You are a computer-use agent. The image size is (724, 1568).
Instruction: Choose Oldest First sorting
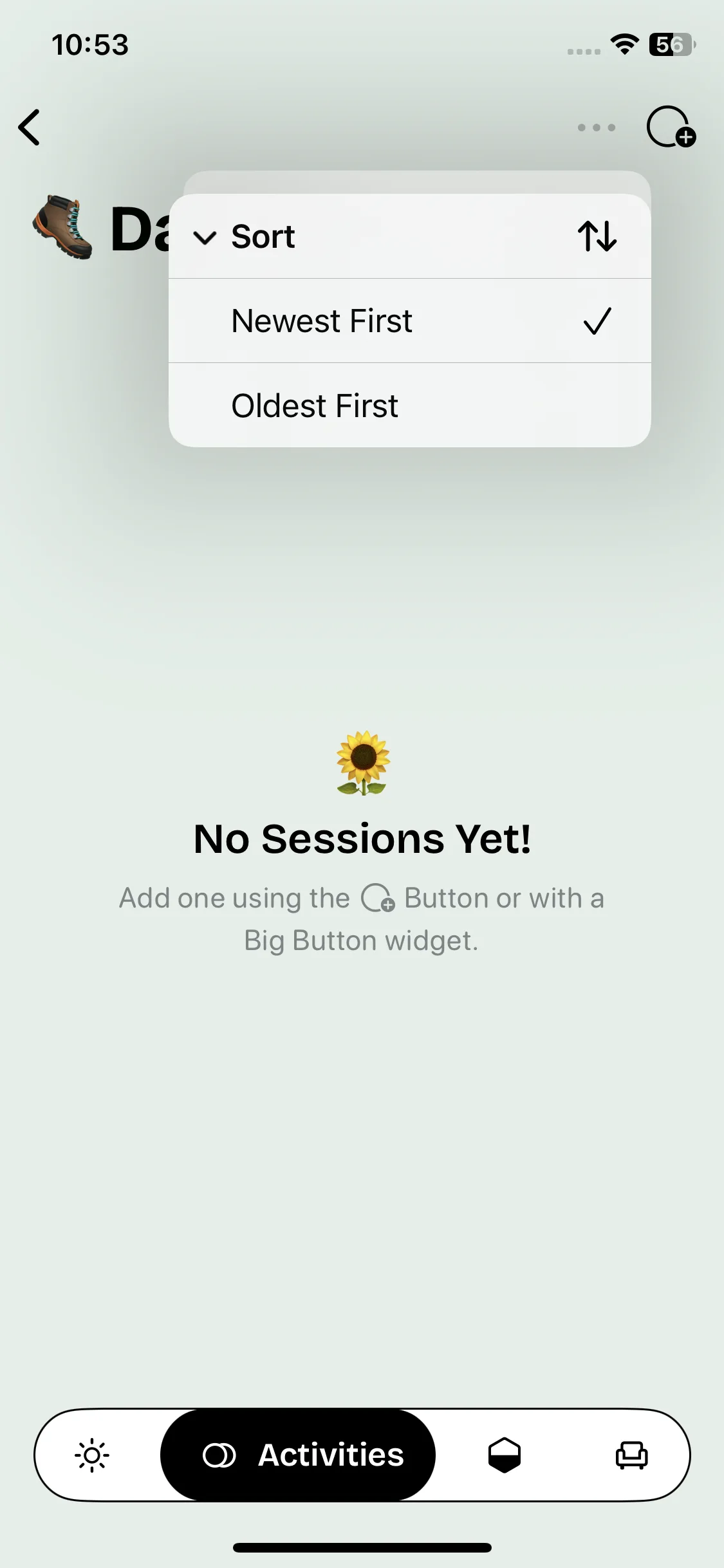409,406
